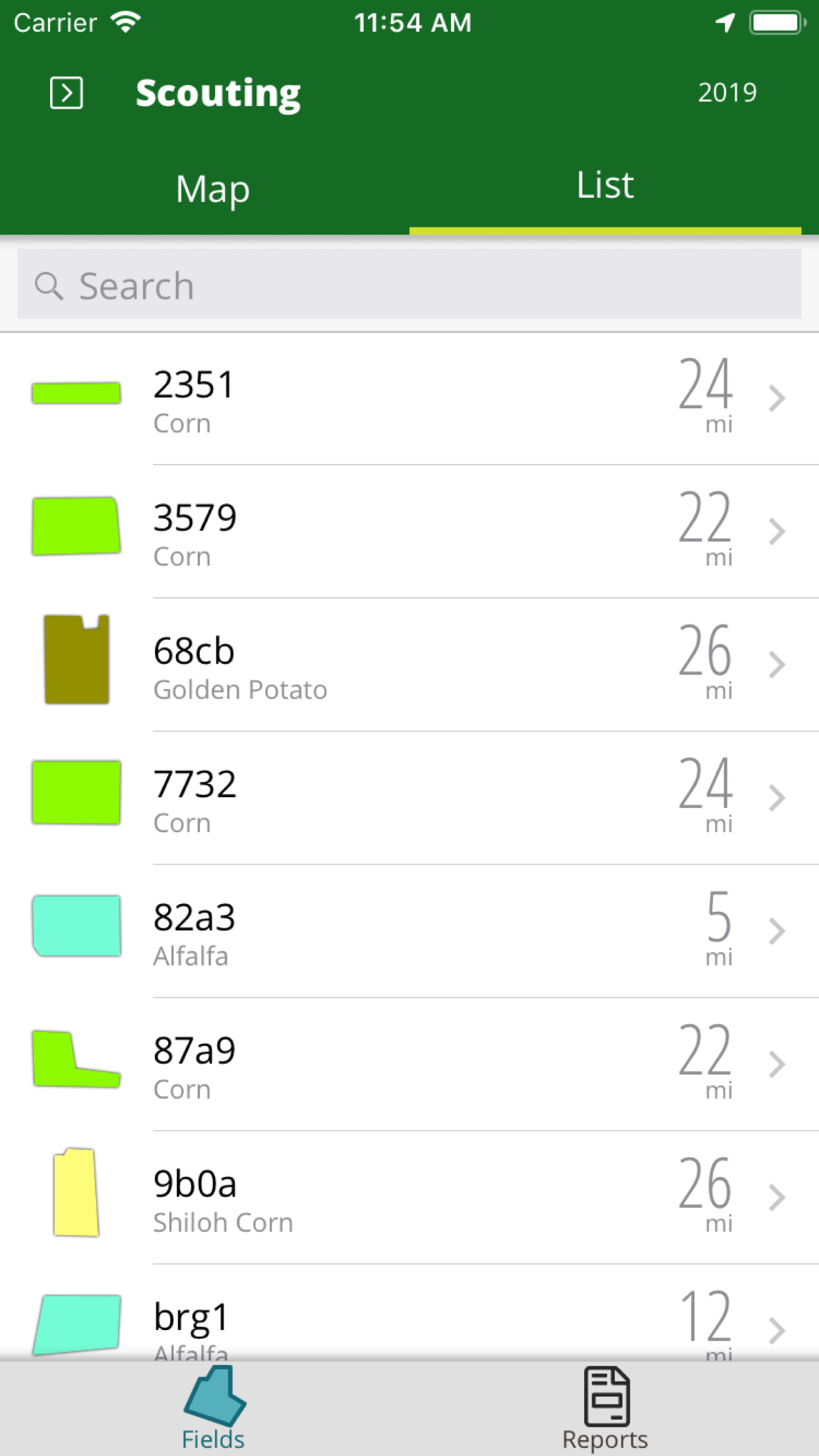Open field 82a3 Alfalfa
819x1456 pixels.
409,932
